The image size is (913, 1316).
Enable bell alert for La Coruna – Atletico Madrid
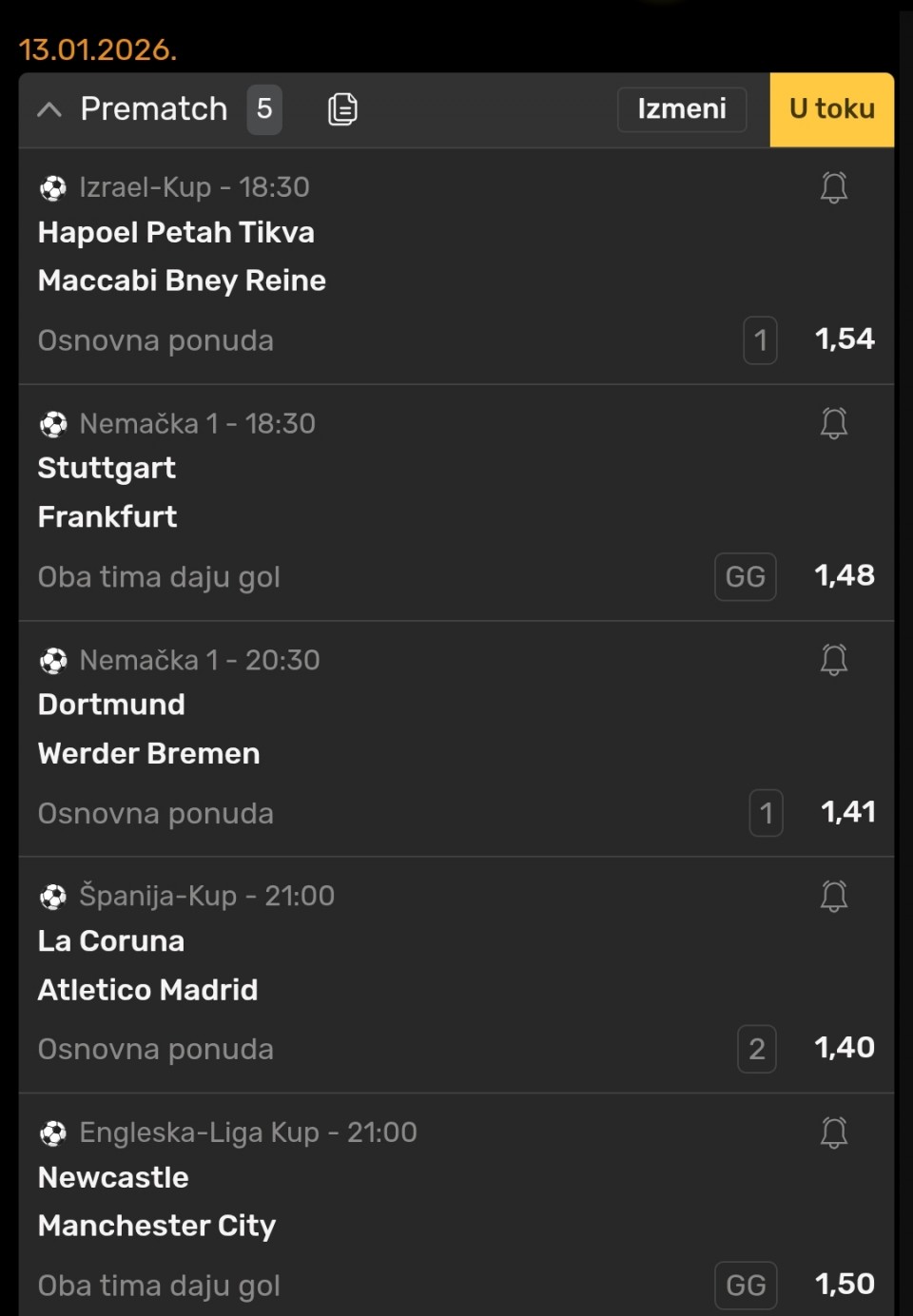[x=833, y=896]
